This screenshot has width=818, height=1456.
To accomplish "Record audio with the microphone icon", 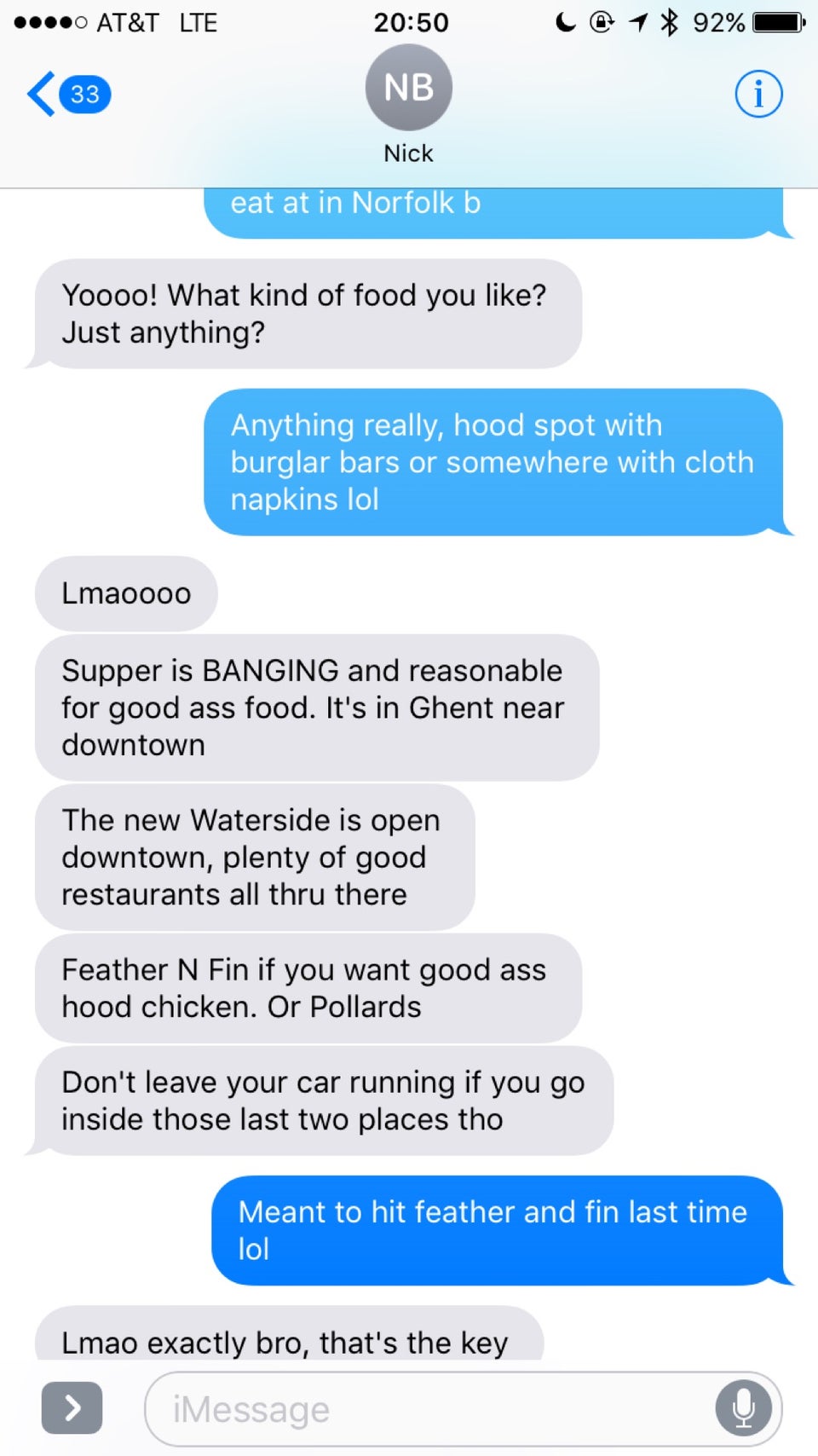I will point(743,1407).
